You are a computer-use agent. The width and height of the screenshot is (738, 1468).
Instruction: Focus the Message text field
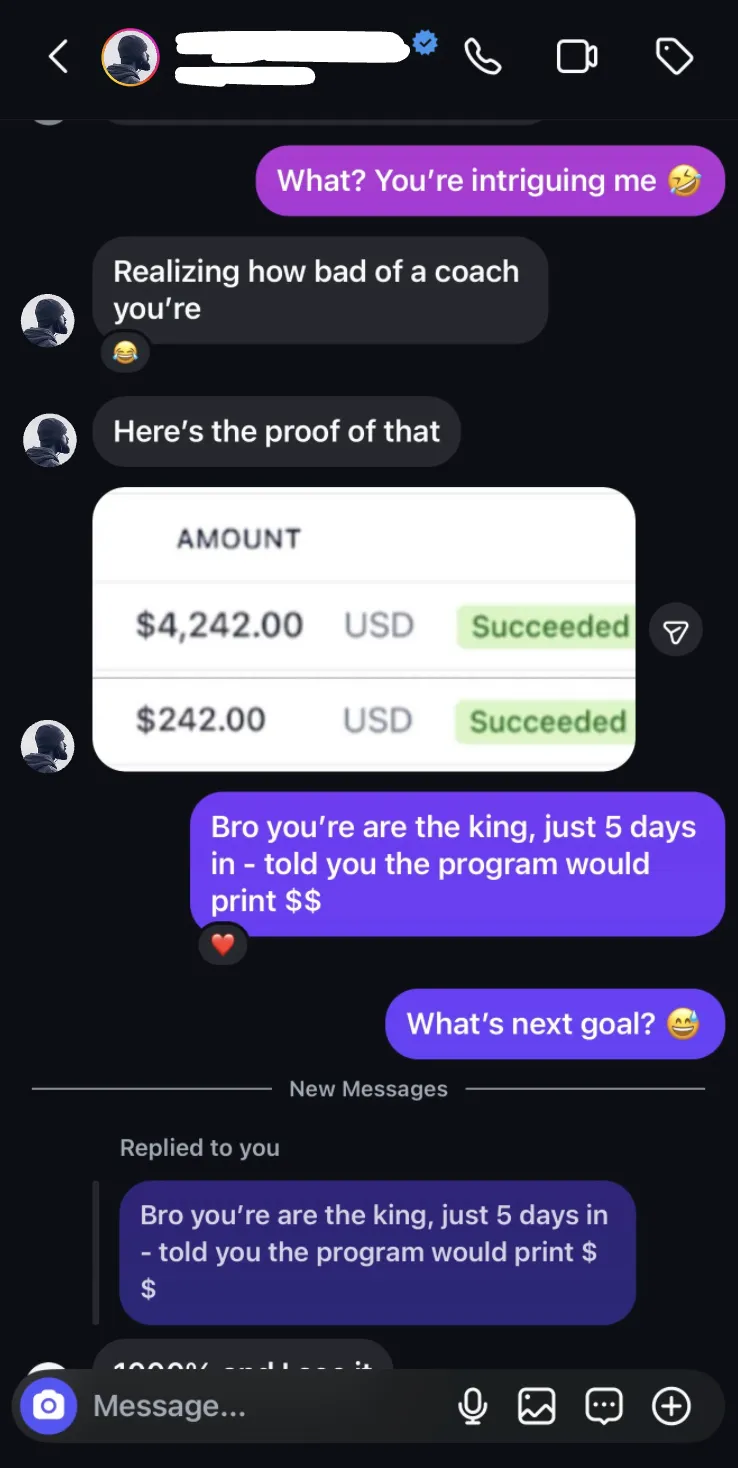tap(260, 1407)
